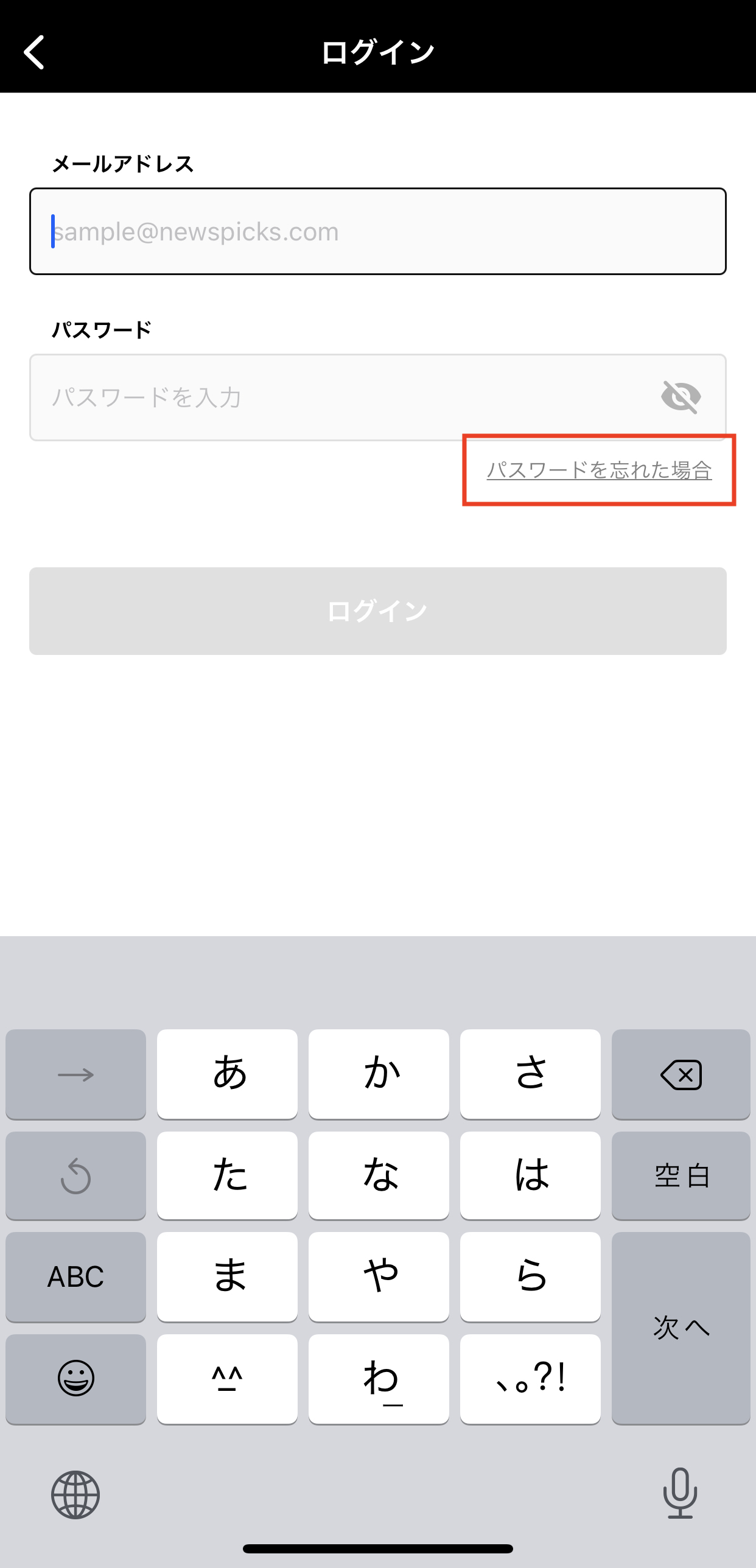Screen dimensions: 756x1568
Task: Go back using the top-left arrow
Action: click(x=34, y=52)
